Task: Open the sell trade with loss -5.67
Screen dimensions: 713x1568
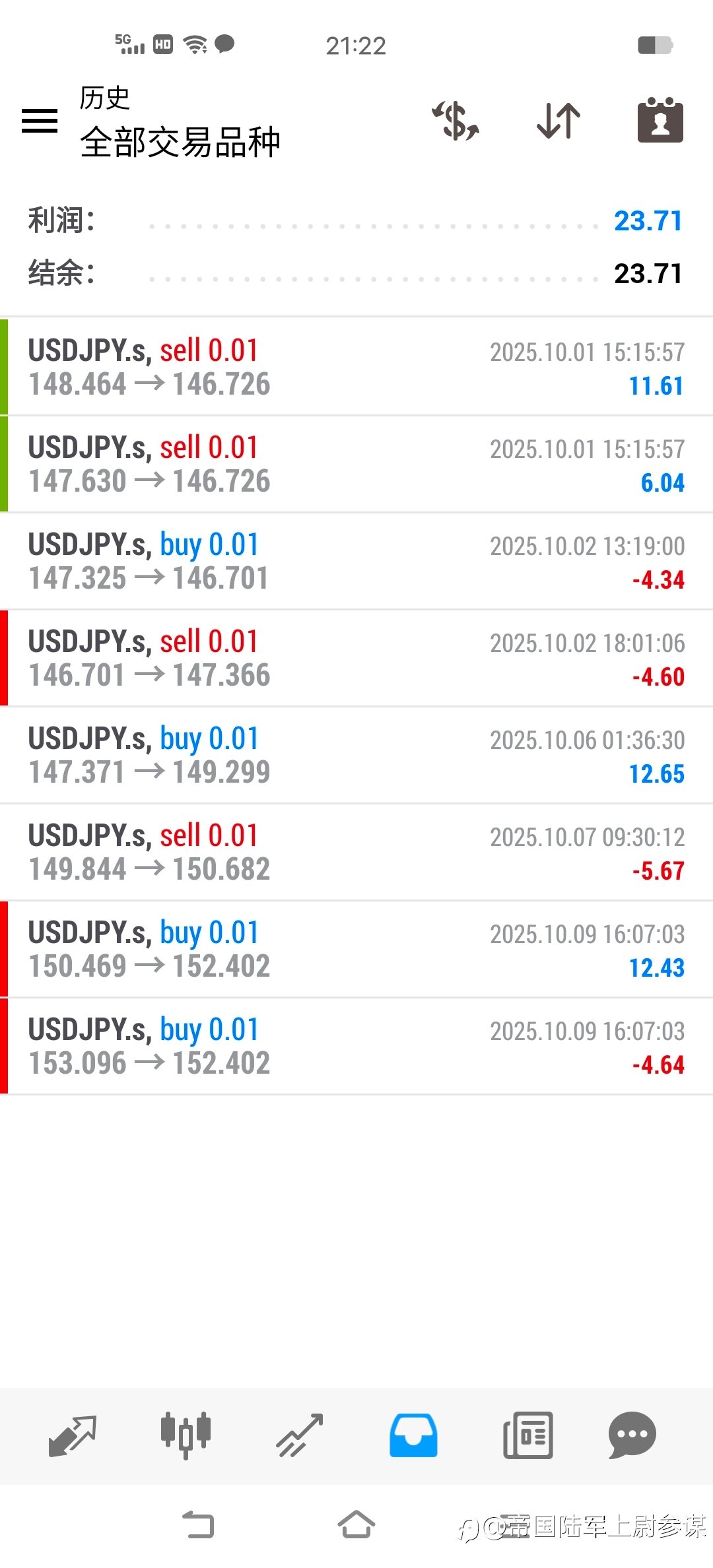Action: coord(356,852)
